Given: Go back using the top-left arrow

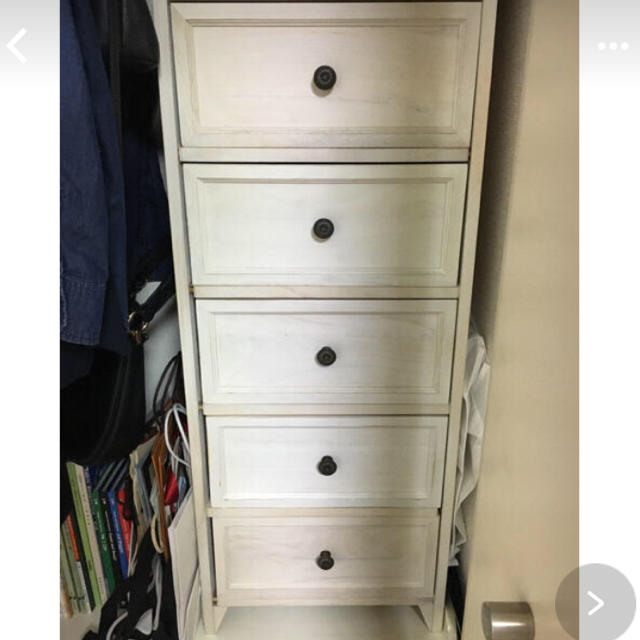Looking at the screenshot, I should (17, 45).
